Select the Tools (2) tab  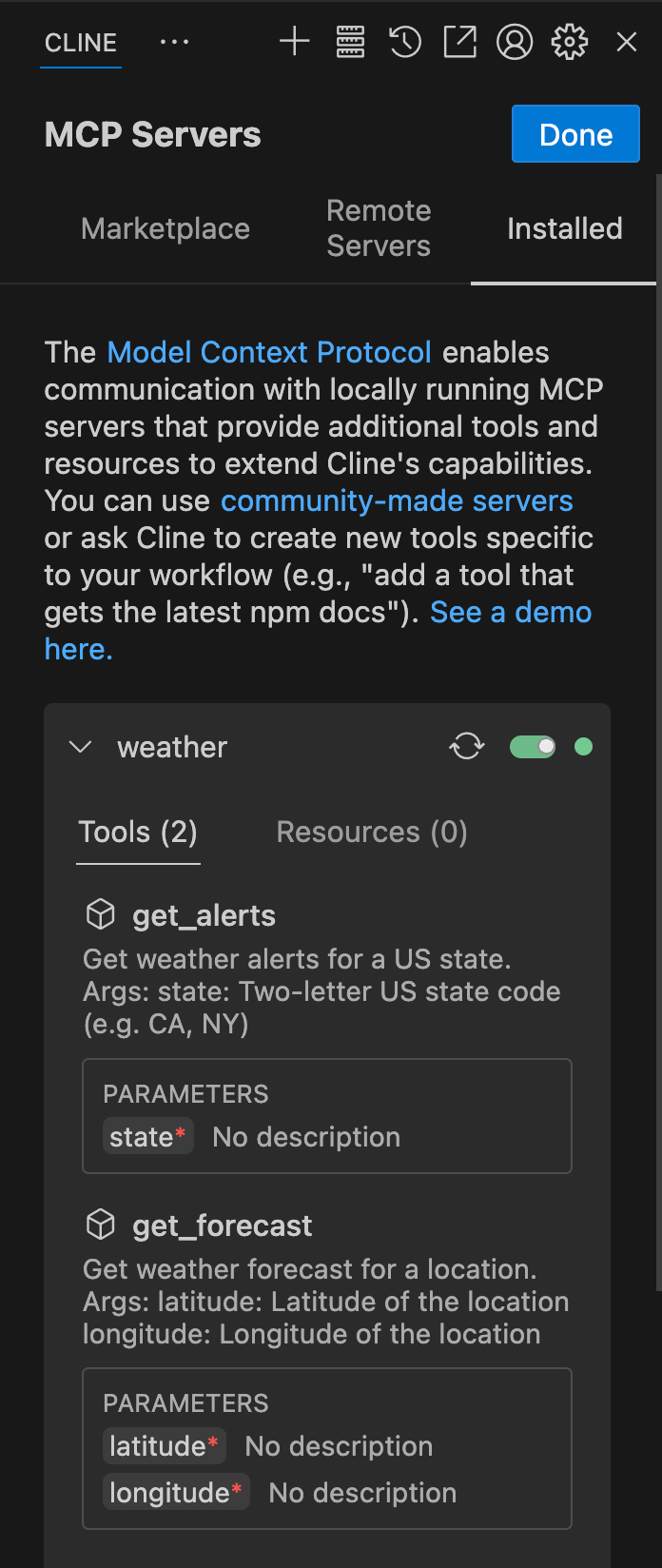point(138,833)
